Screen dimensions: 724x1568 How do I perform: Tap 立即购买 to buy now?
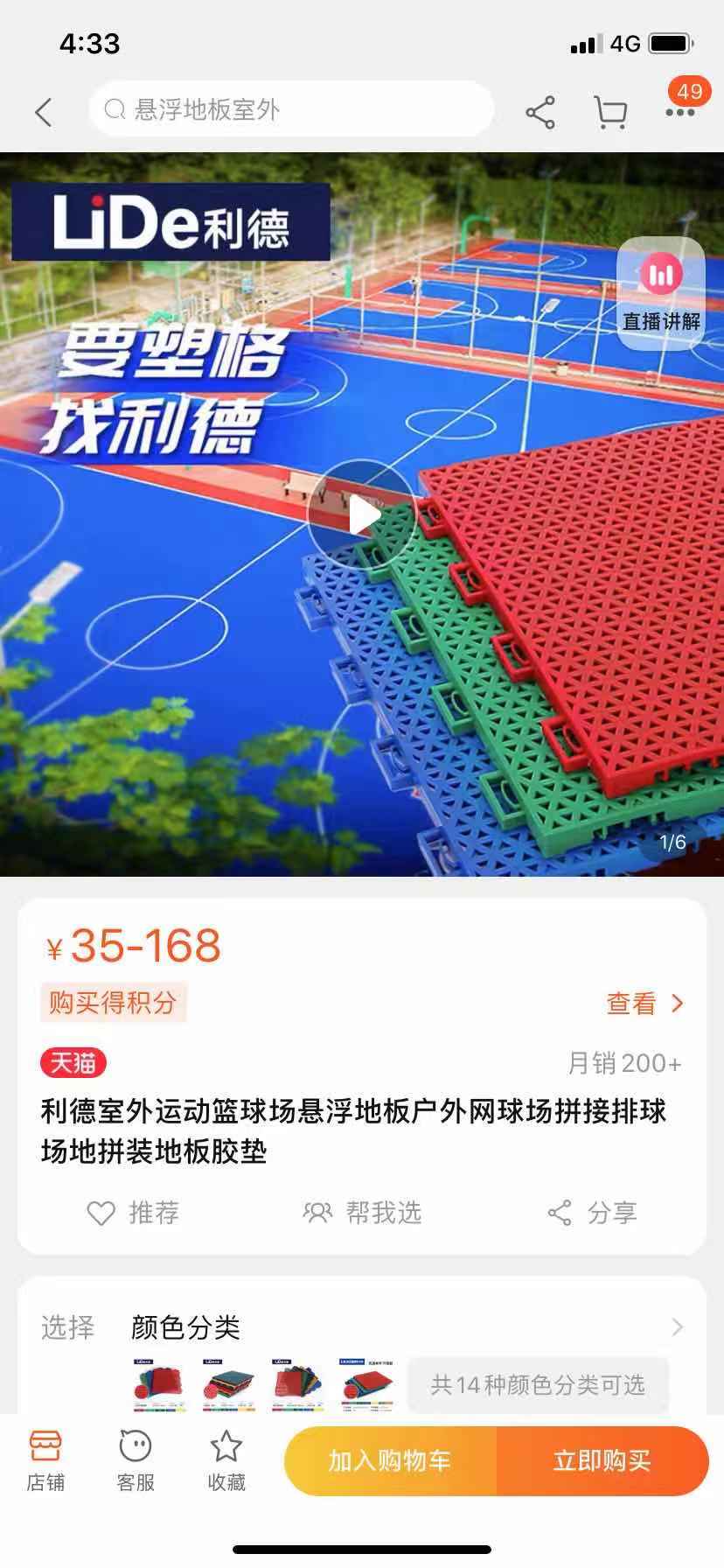[x=602, y=1460]
